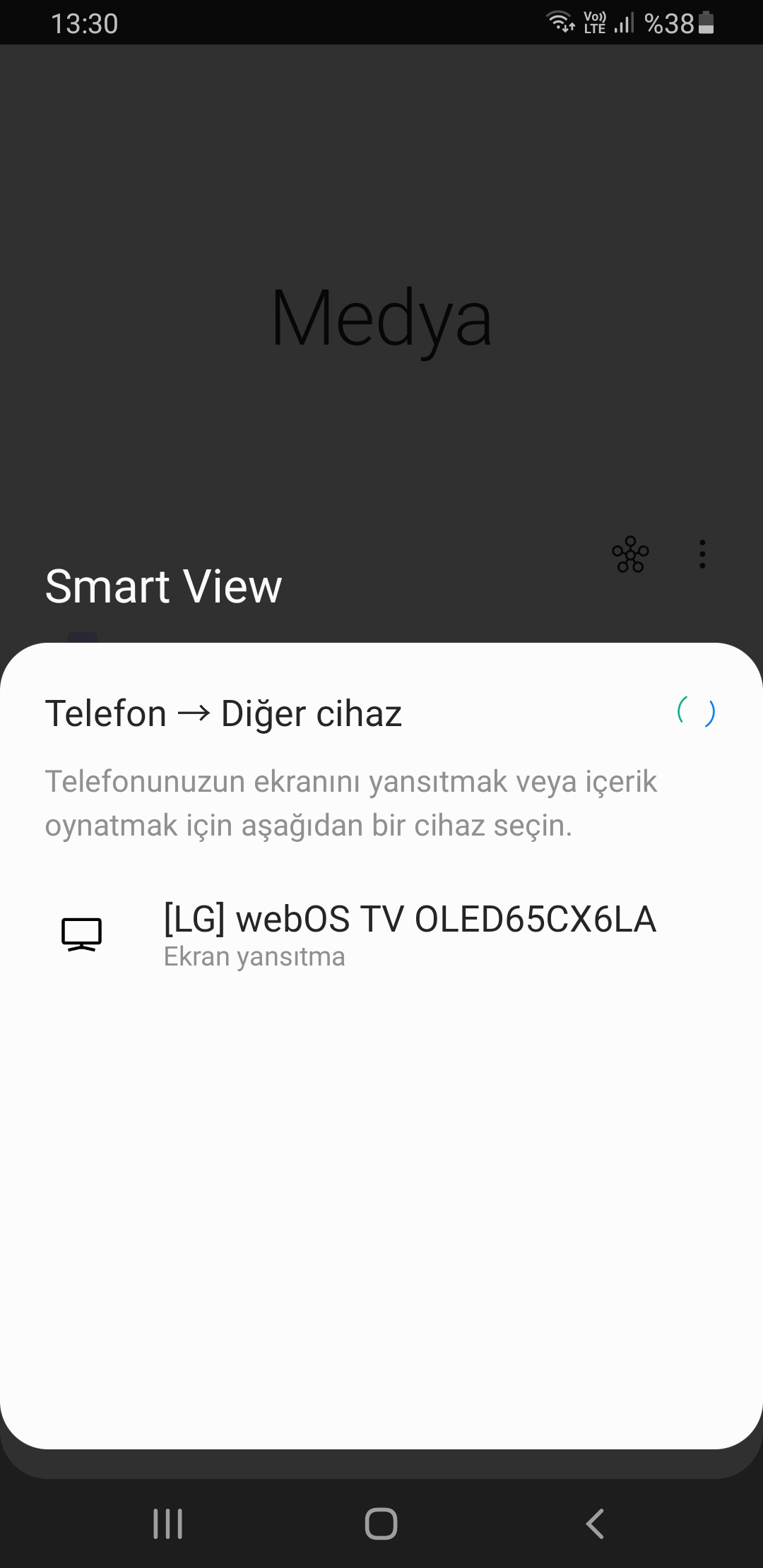Open recent apps from the navigation bar

click(168, 1524)
